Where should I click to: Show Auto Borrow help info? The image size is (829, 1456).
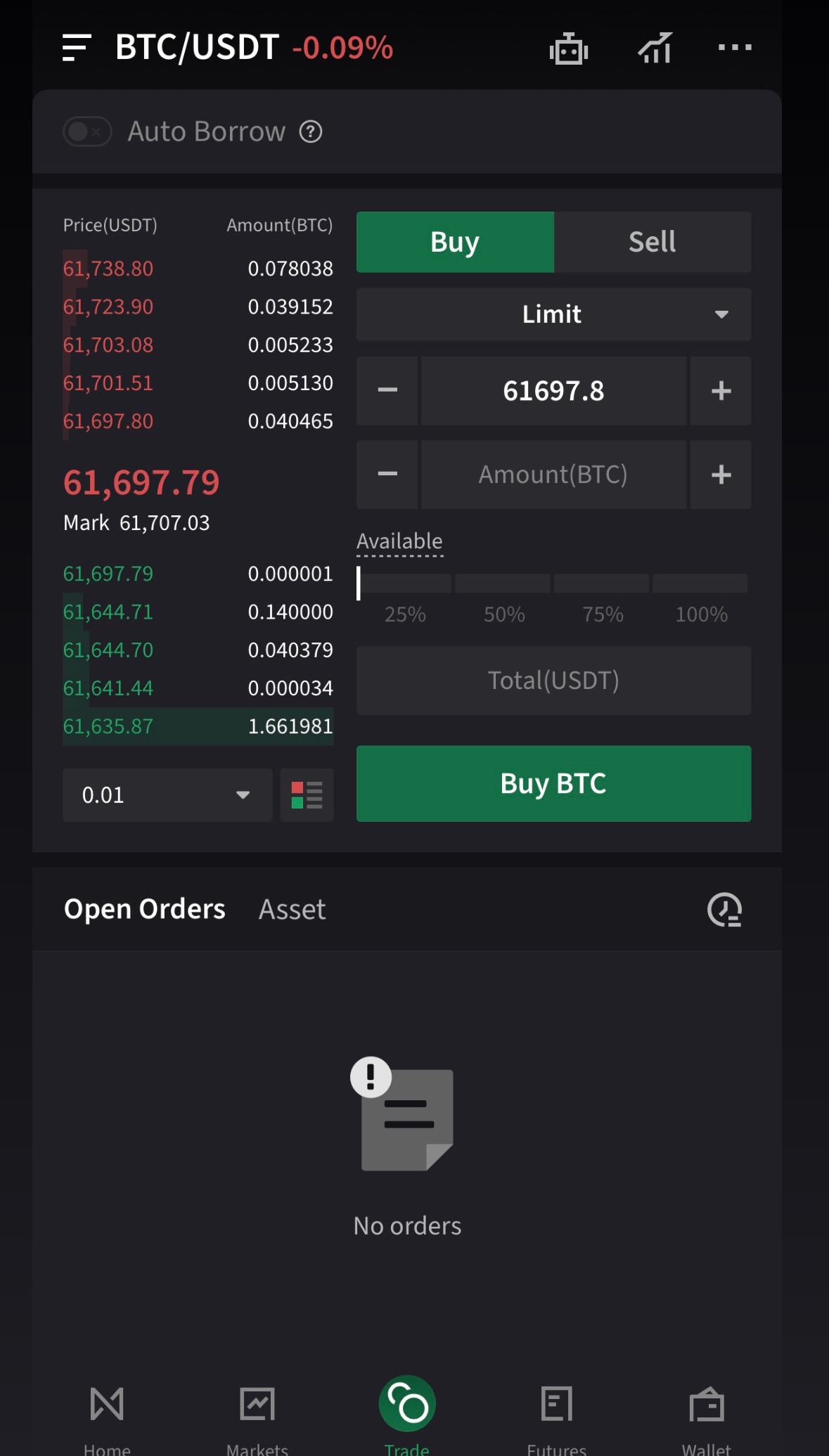click(x=311, y=131)
